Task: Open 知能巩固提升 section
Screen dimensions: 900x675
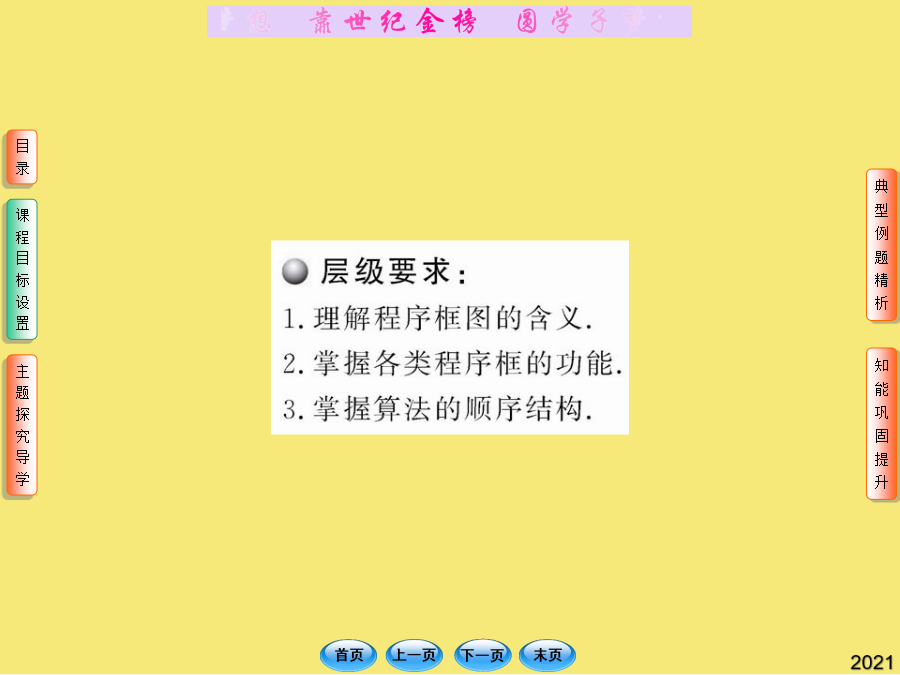Action: point(881,424)
